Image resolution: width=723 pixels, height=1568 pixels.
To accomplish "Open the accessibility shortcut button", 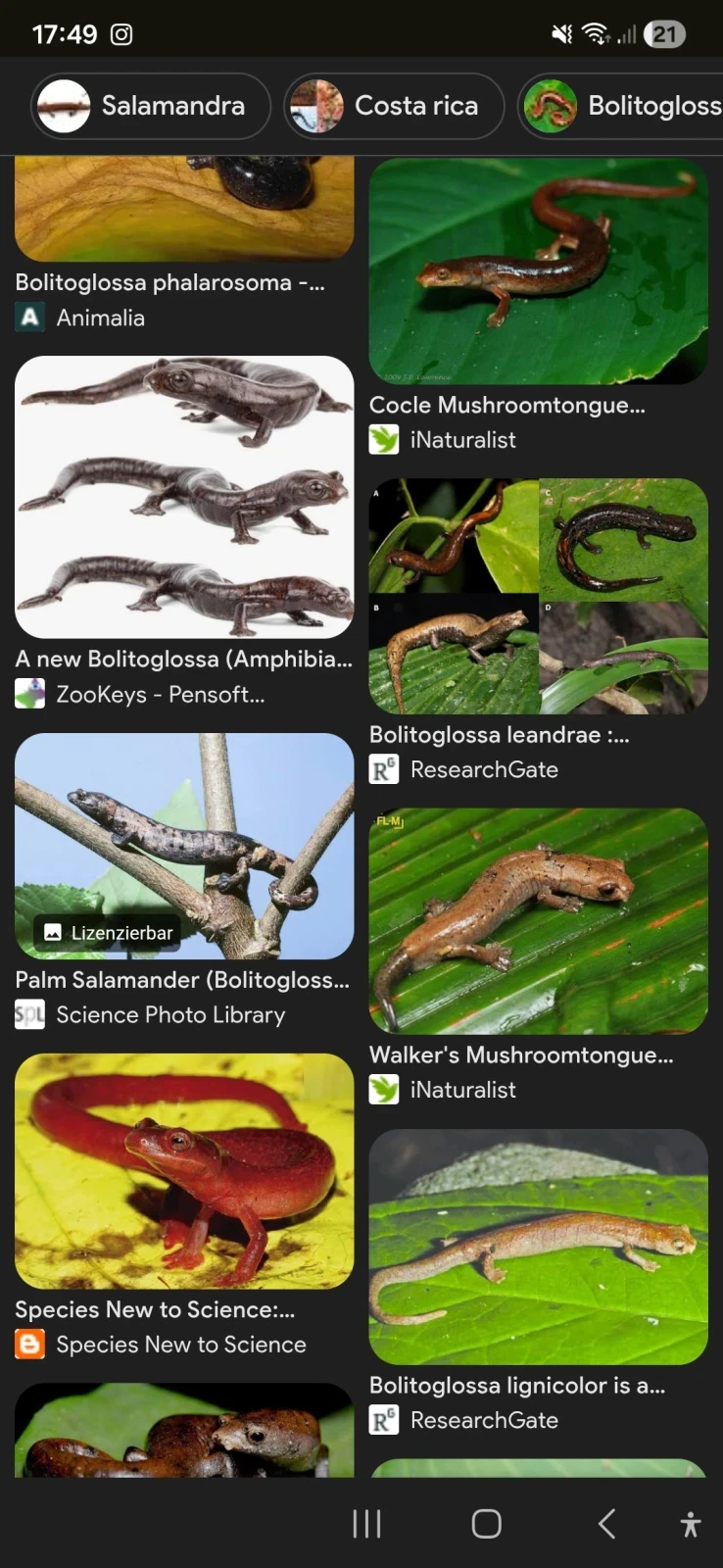I will [x=691, y=1524].
